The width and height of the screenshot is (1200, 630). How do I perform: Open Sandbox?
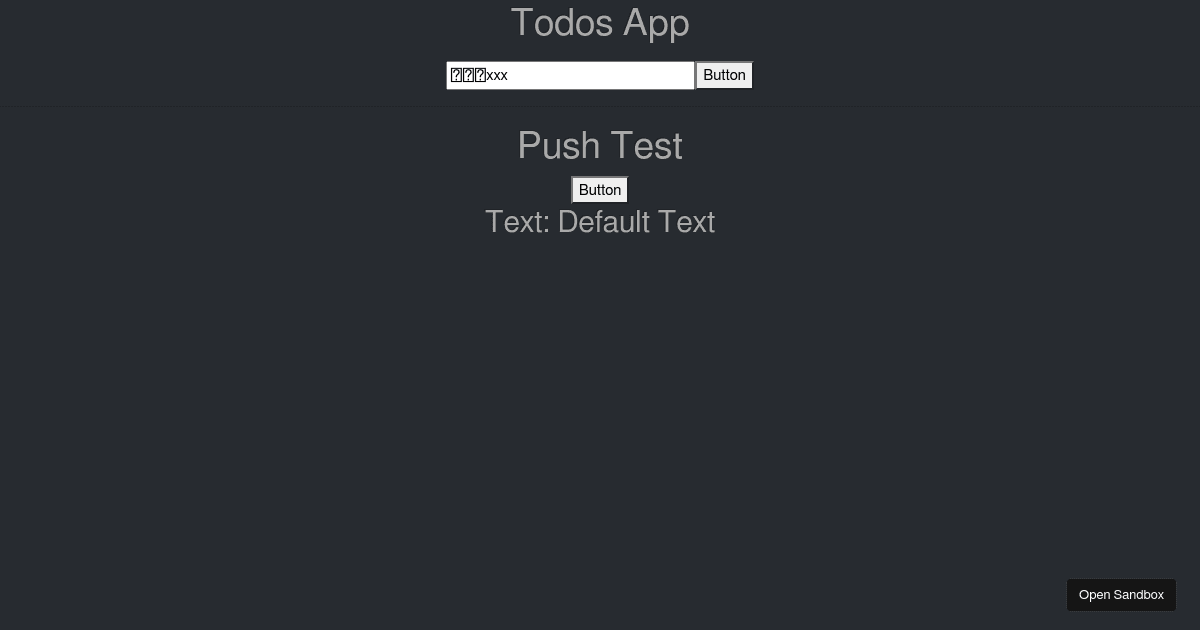tap(1121, 595)
